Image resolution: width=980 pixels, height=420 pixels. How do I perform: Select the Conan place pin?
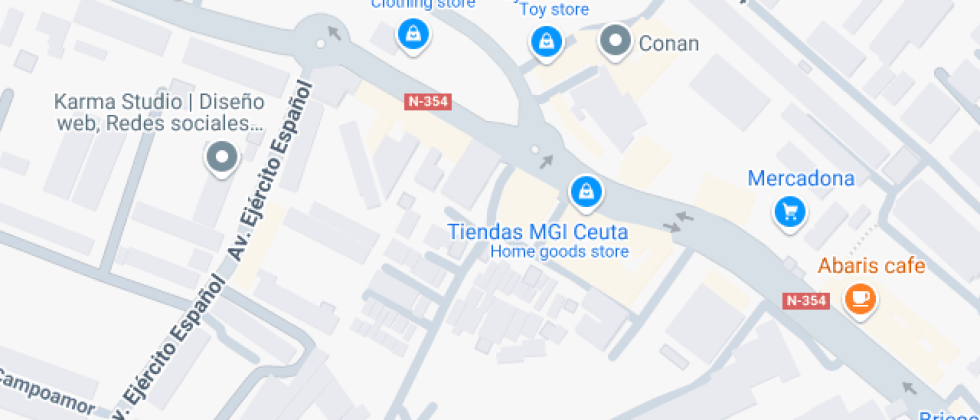tap(615, 42)
